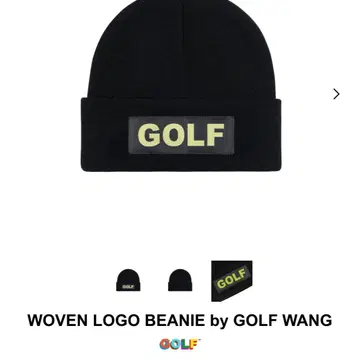Viewport: 360px width, 360px height.
Task: Select the back view beanie thumbnail
Action: click(180, 280)
